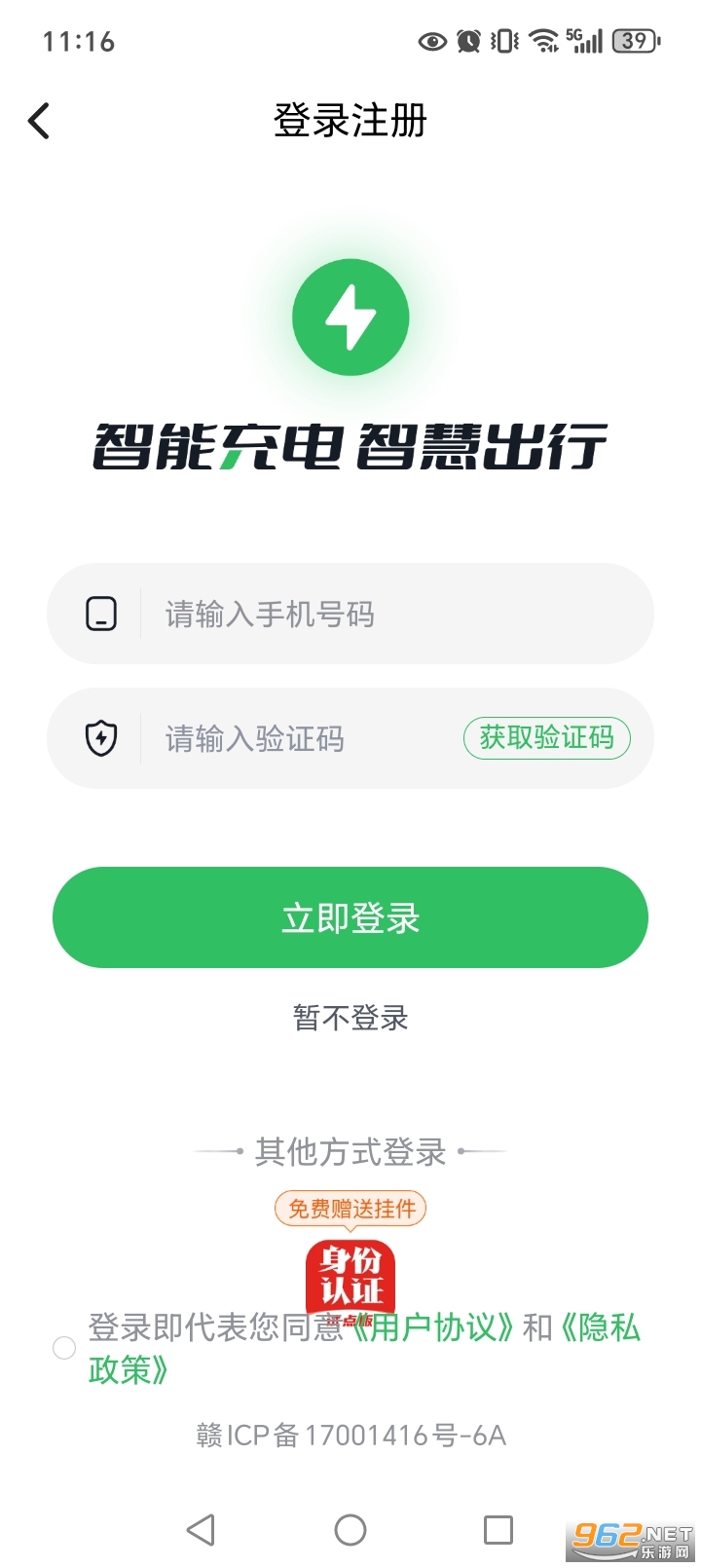Viewport: 701px width, 1568px height.
Task: Tap the back chevron next to 登录注册
Action: (x=37, y=120)
